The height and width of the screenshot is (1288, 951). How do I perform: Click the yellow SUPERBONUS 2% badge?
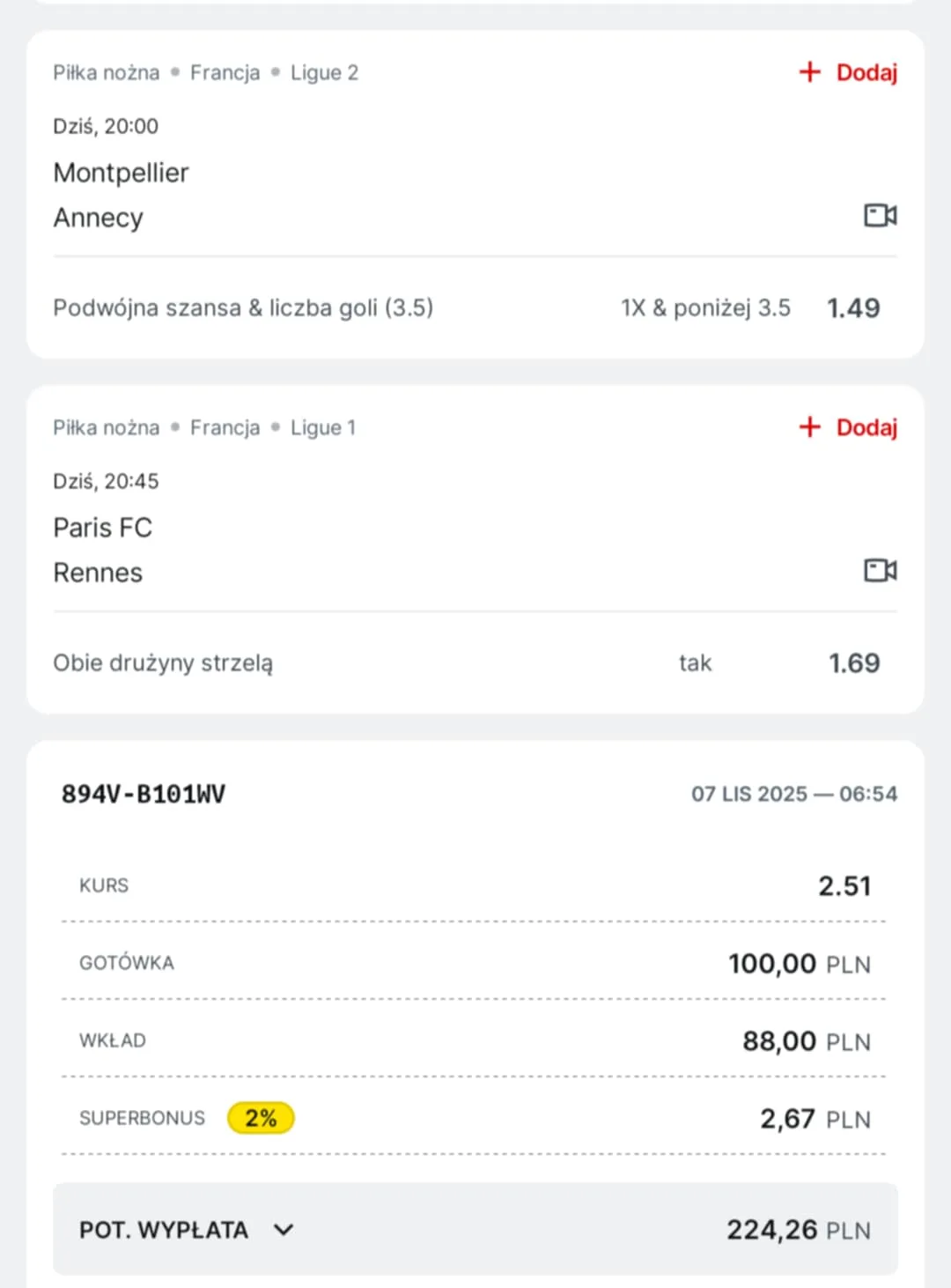point(261,1117)
